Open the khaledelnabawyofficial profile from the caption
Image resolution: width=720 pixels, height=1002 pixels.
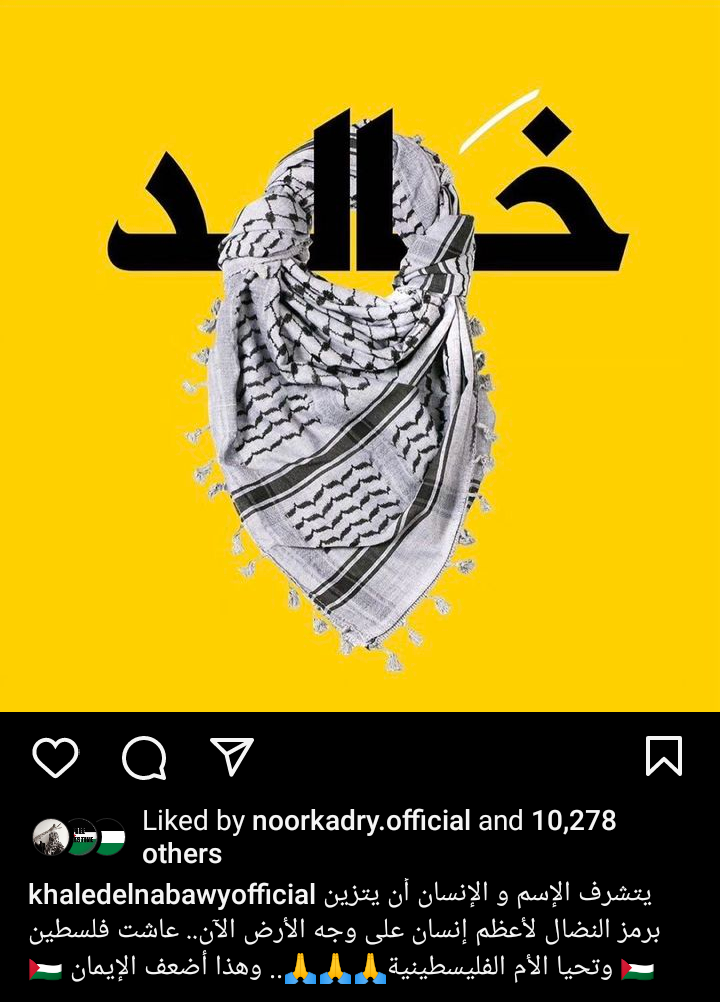click(173, 893)
